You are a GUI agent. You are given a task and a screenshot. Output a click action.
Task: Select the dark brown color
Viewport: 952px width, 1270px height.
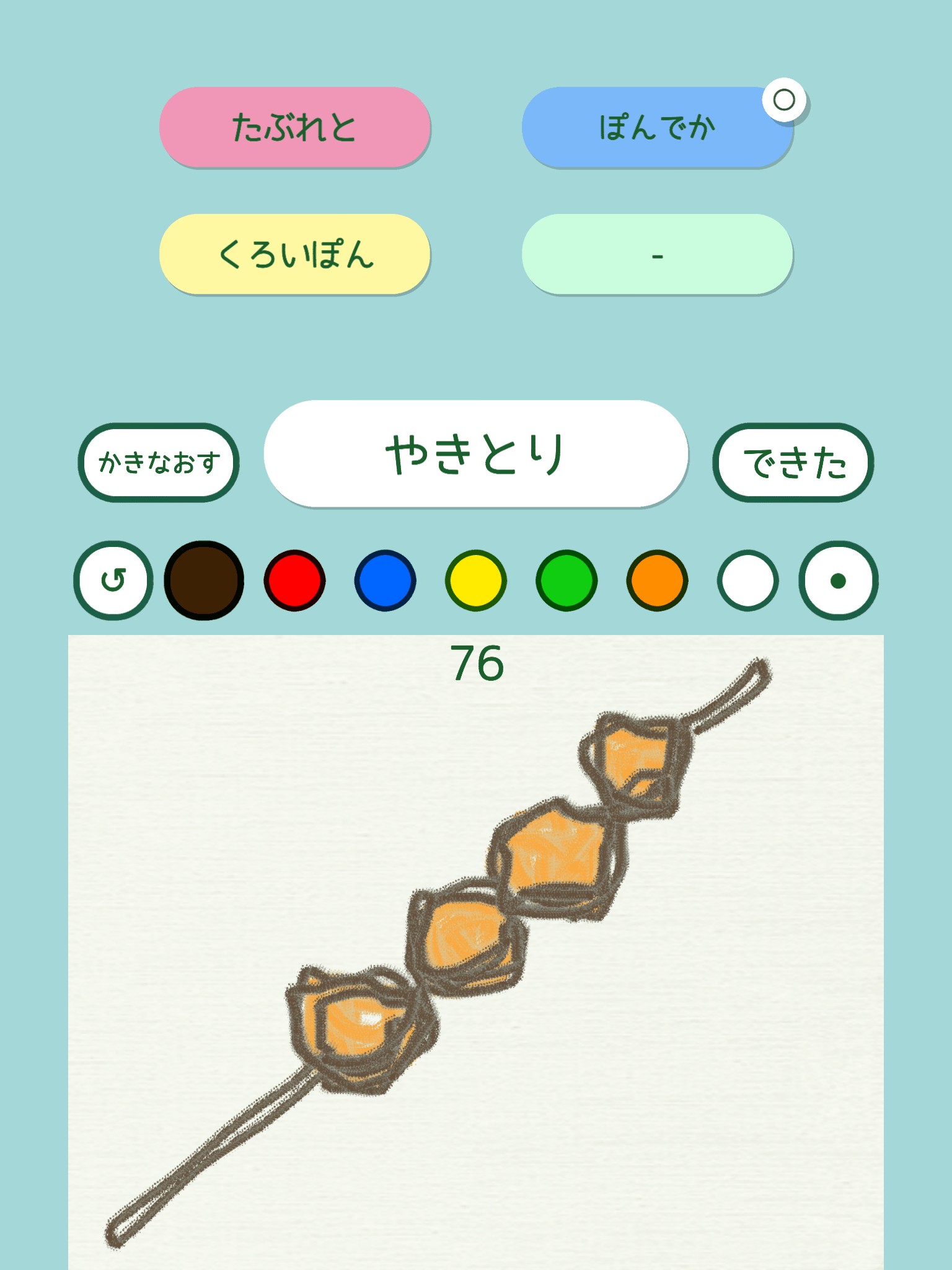point(204,580)
